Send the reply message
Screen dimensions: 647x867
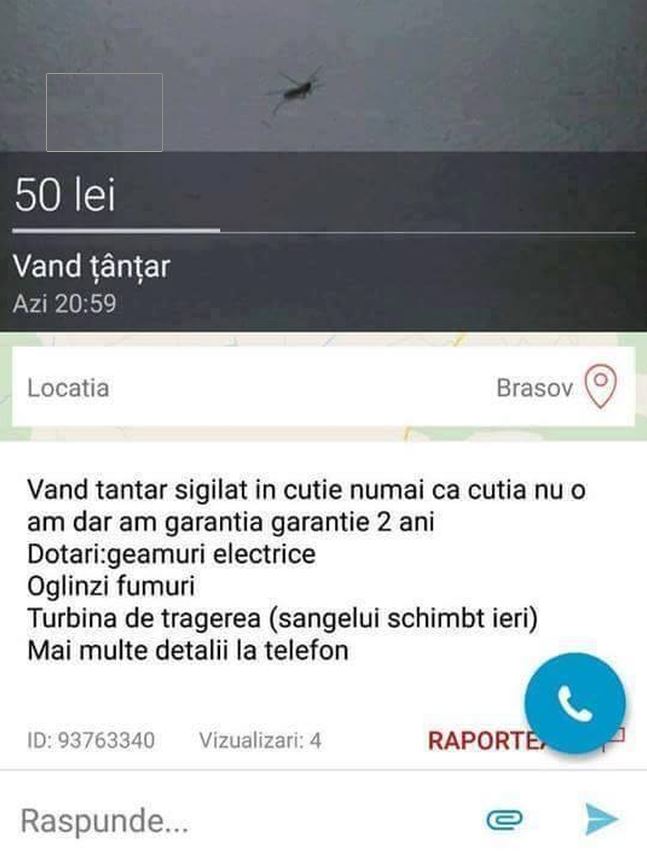point(601,820)
